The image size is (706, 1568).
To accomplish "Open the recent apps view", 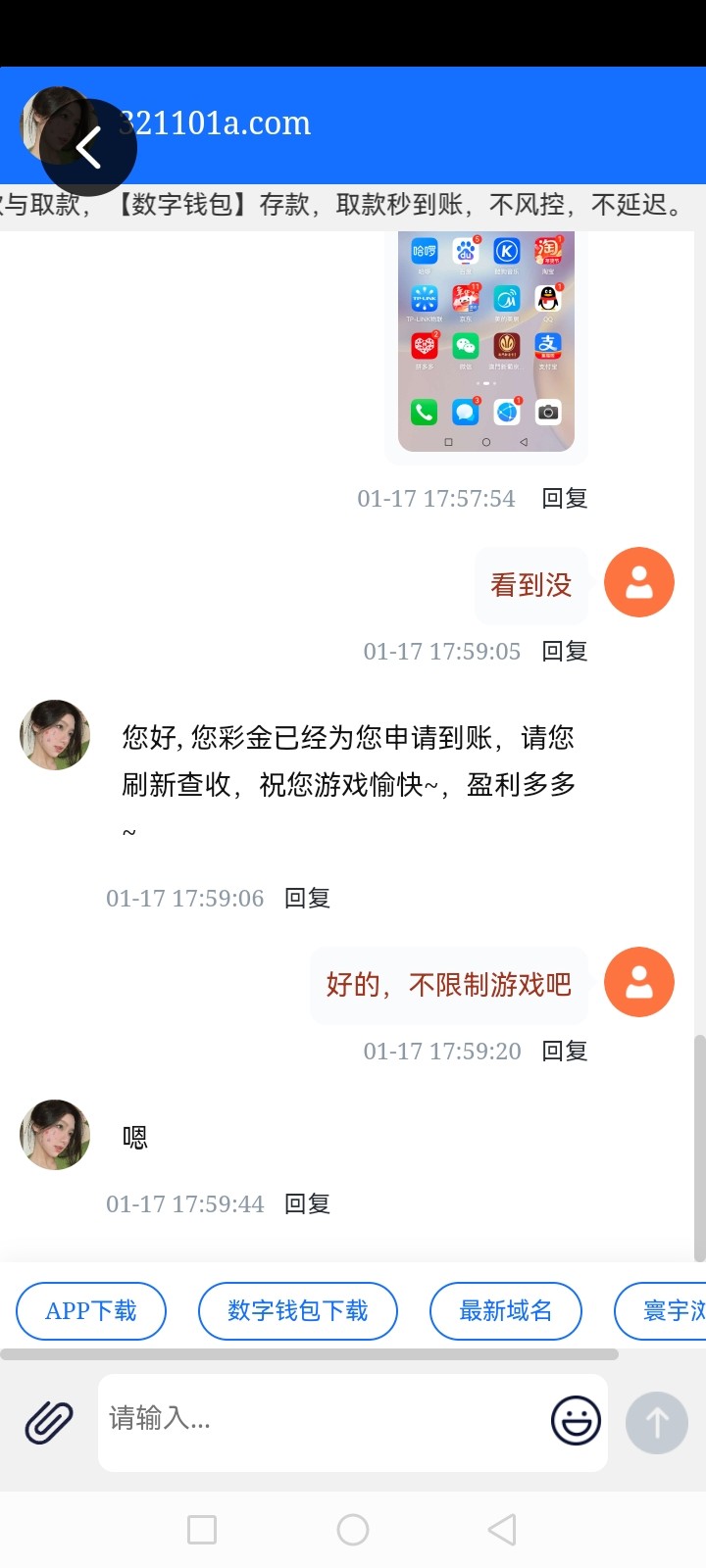I will click(x=202, y=1530).
